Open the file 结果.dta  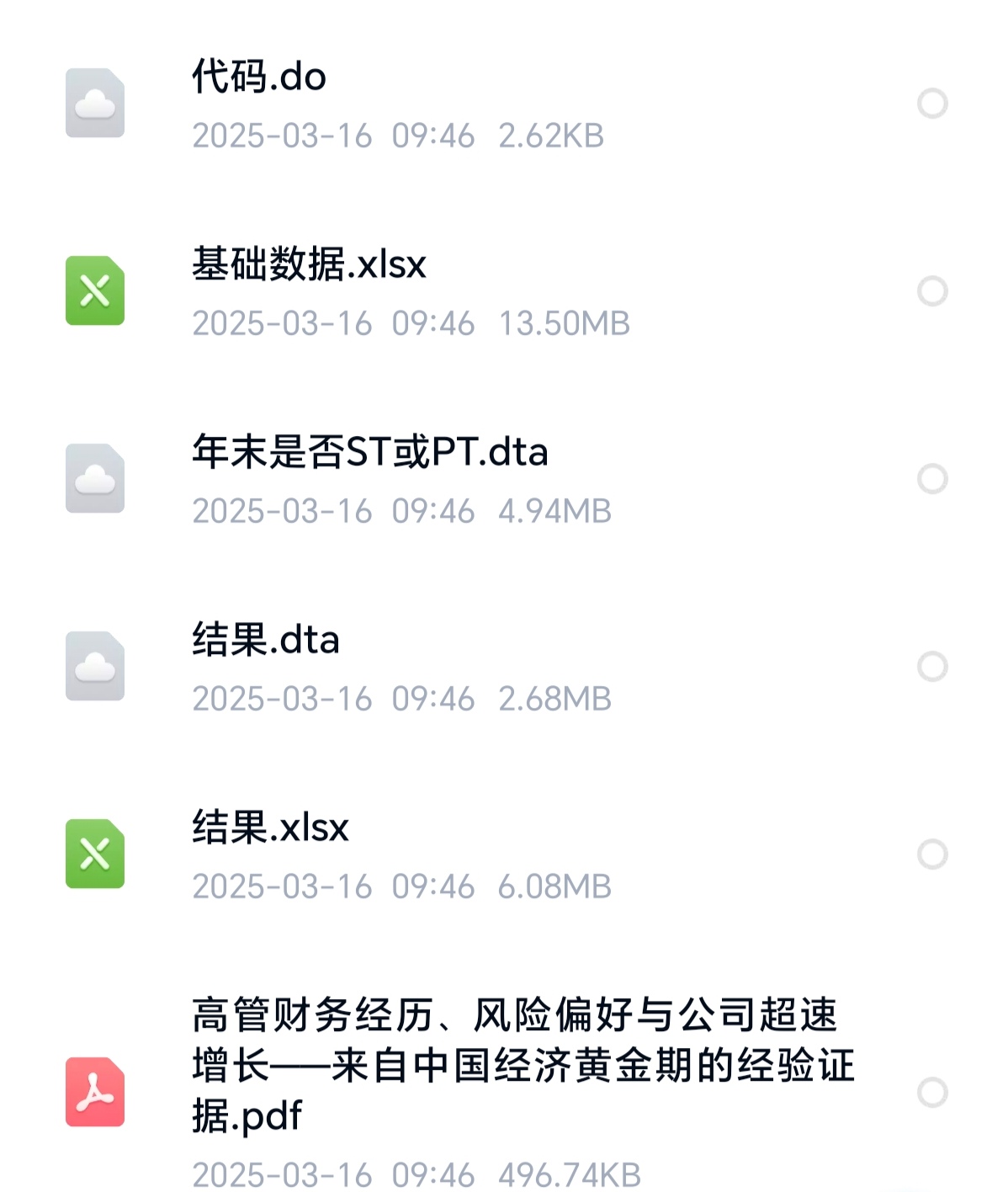[266, 641]
